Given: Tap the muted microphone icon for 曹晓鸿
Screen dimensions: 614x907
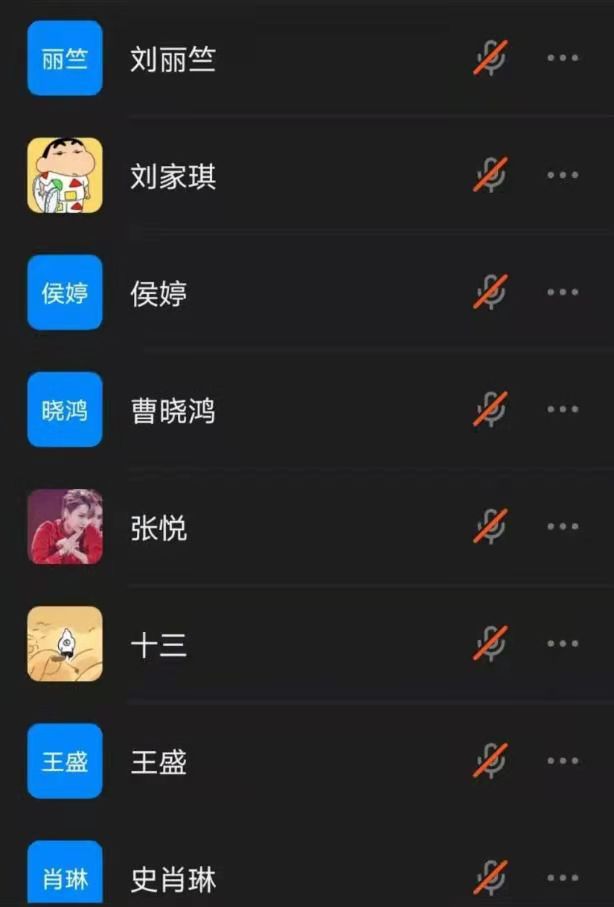Looking at the screenshot, I should click(x=490, y=410).
